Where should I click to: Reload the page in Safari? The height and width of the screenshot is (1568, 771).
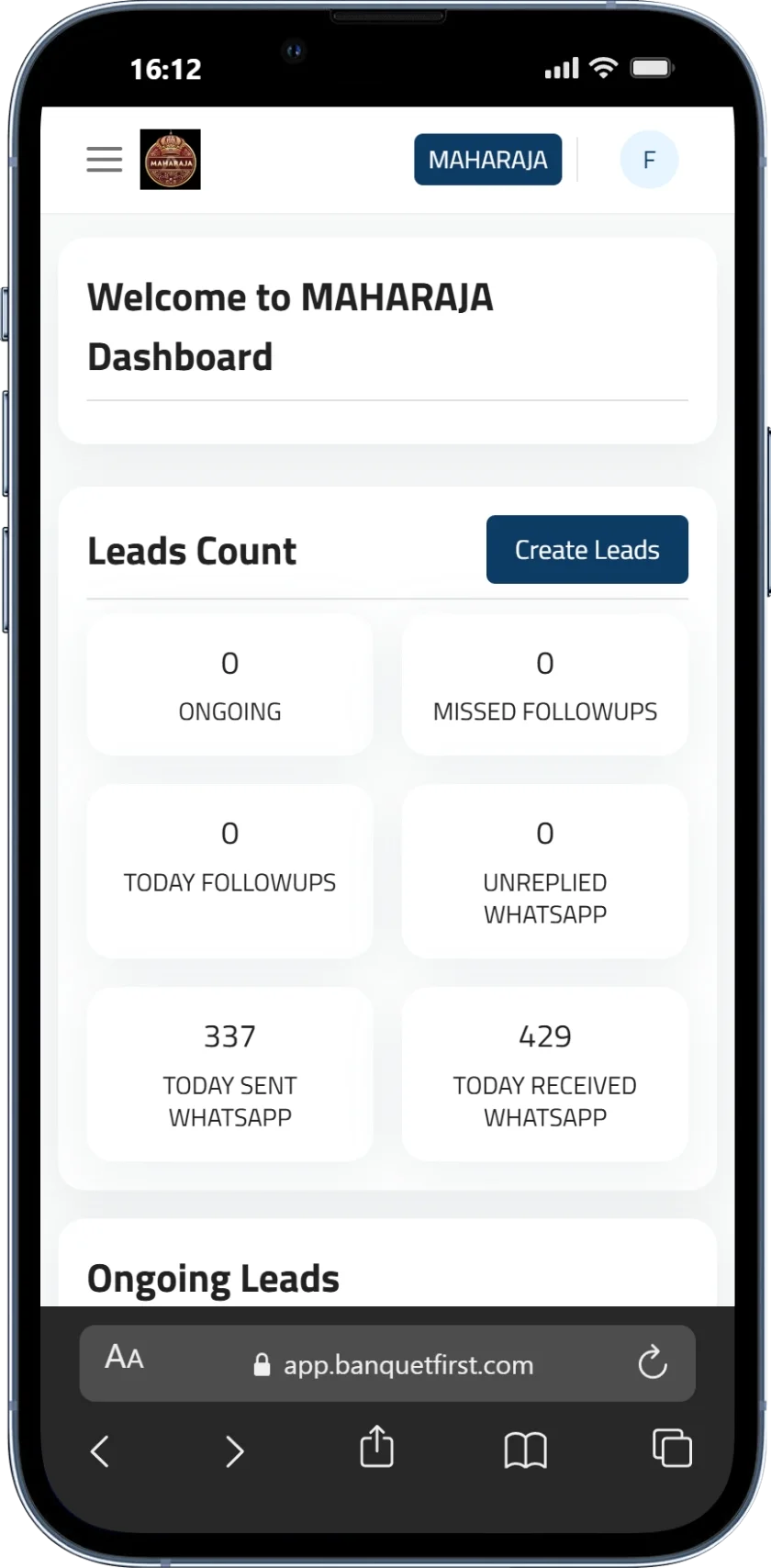pyautogui.click(x=652, y=1363)
